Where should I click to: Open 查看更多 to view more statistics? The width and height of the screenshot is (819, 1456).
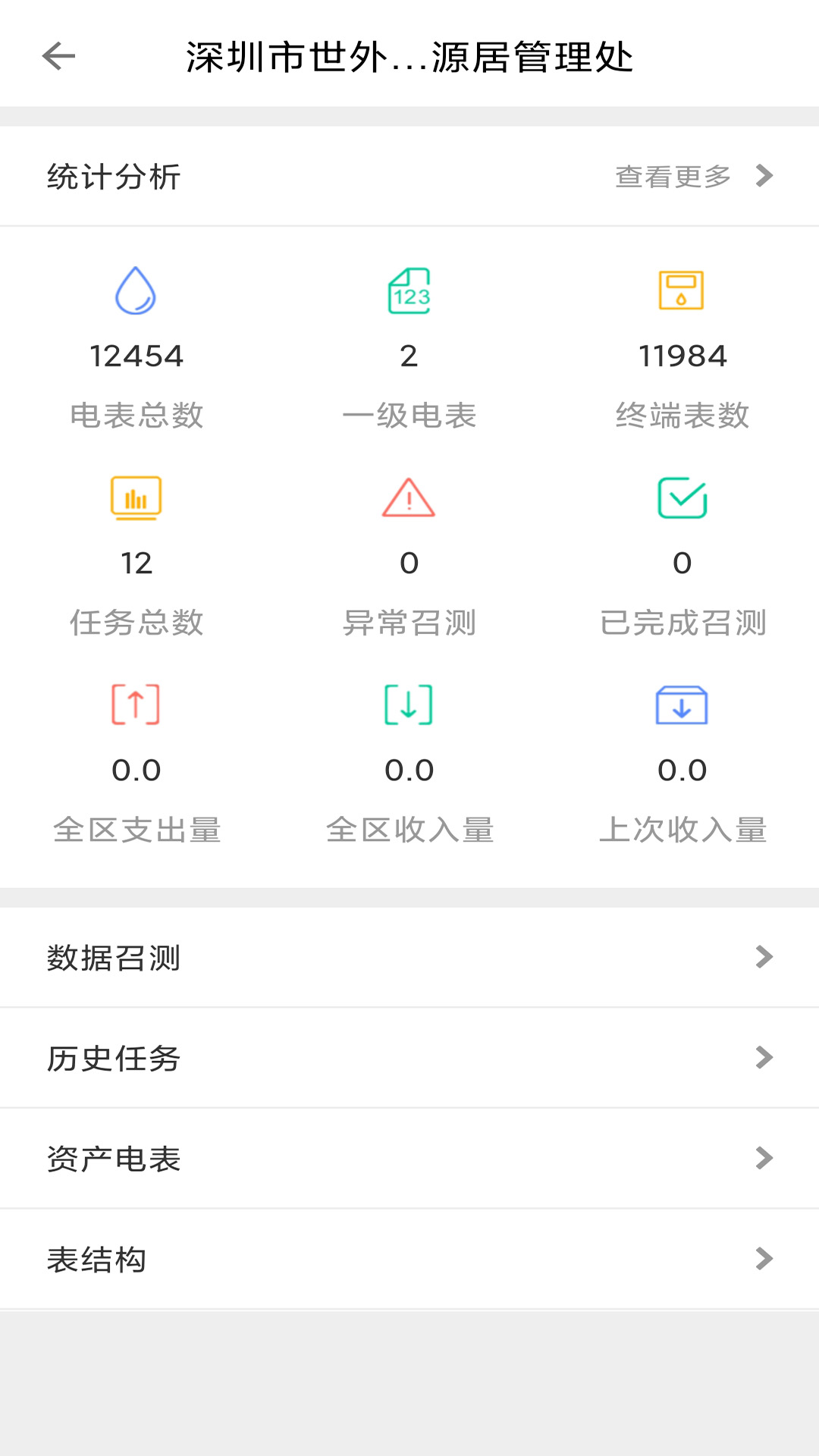(673, 176)
